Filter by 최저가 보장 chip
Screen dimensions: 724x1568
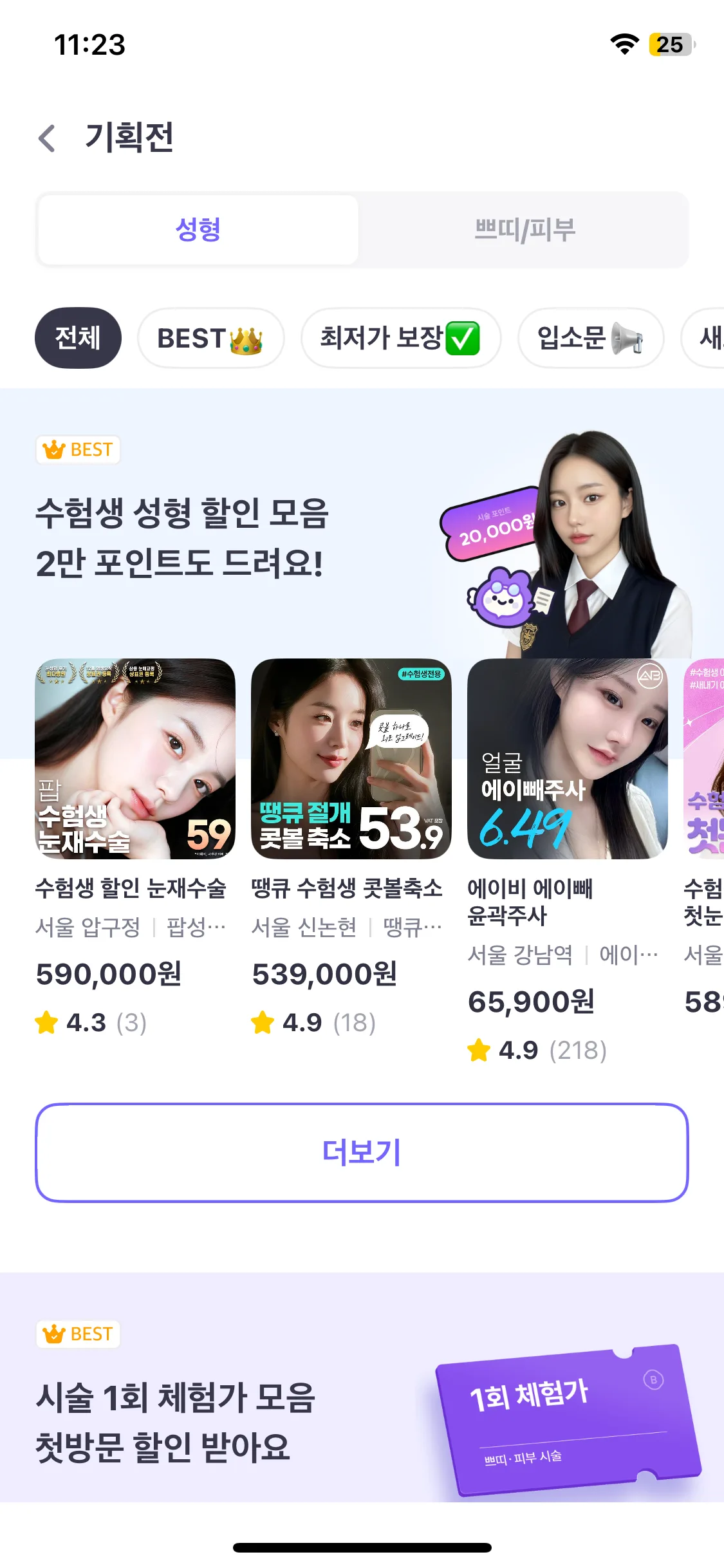(400, 338)
